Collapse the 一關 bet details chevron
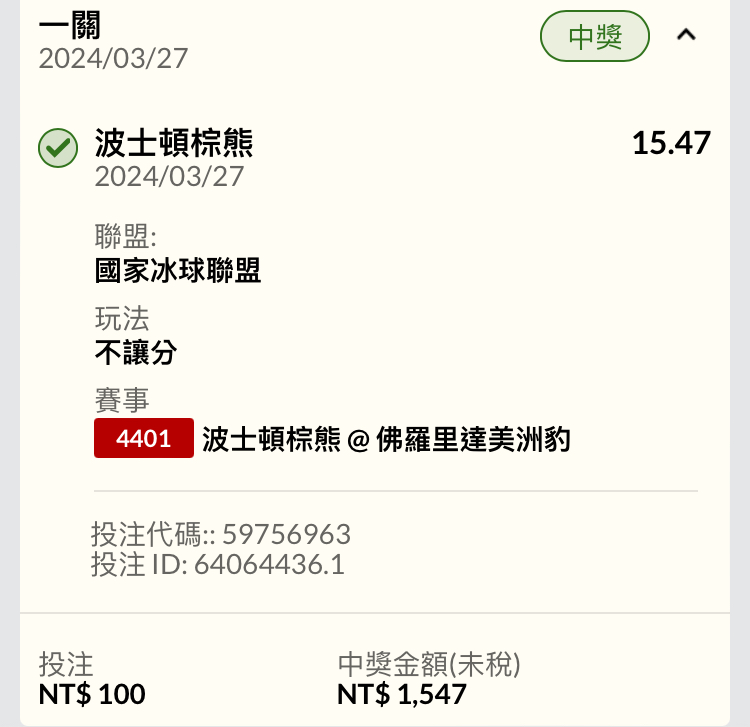This screenshot has width=750, height=727. (686, 36)
